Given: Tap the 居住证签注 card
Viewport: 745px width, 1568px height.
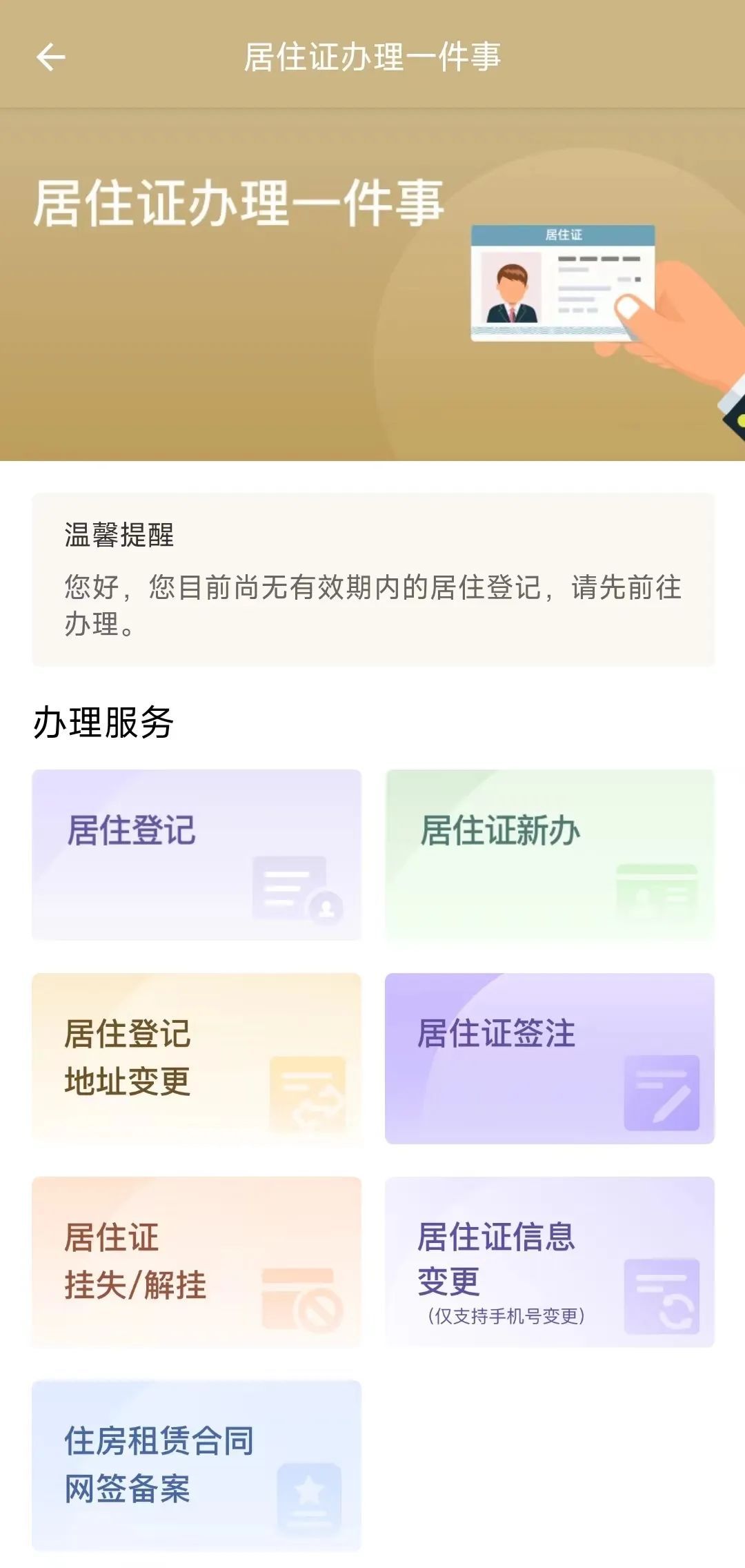Looking at the screenshot, I should [550, 1058].
